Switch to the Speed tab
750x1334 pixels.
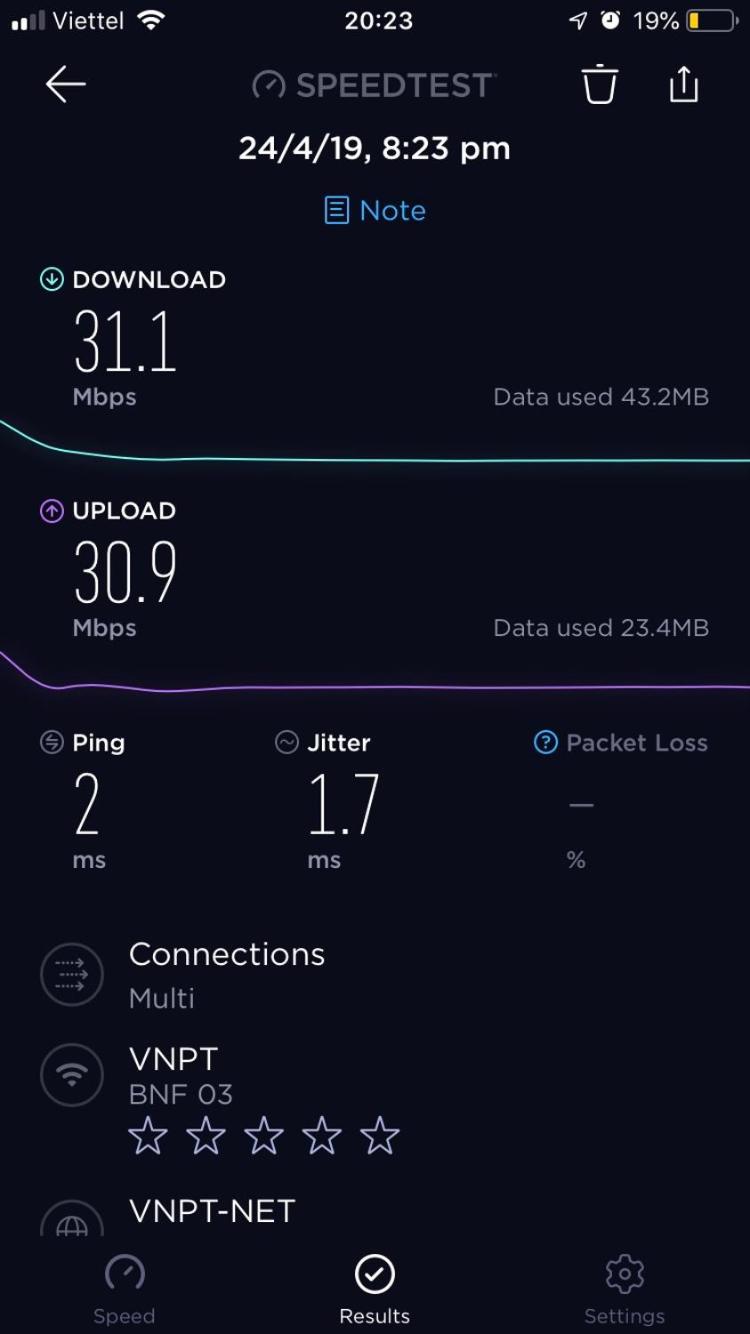(x=124, y=1289)
